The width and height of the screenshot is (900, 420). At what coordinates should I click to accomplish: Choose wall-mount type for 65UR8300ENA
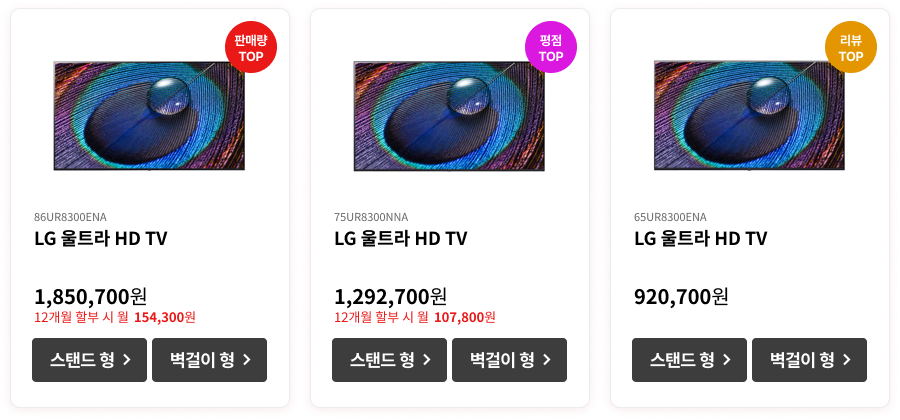[809, 360]
